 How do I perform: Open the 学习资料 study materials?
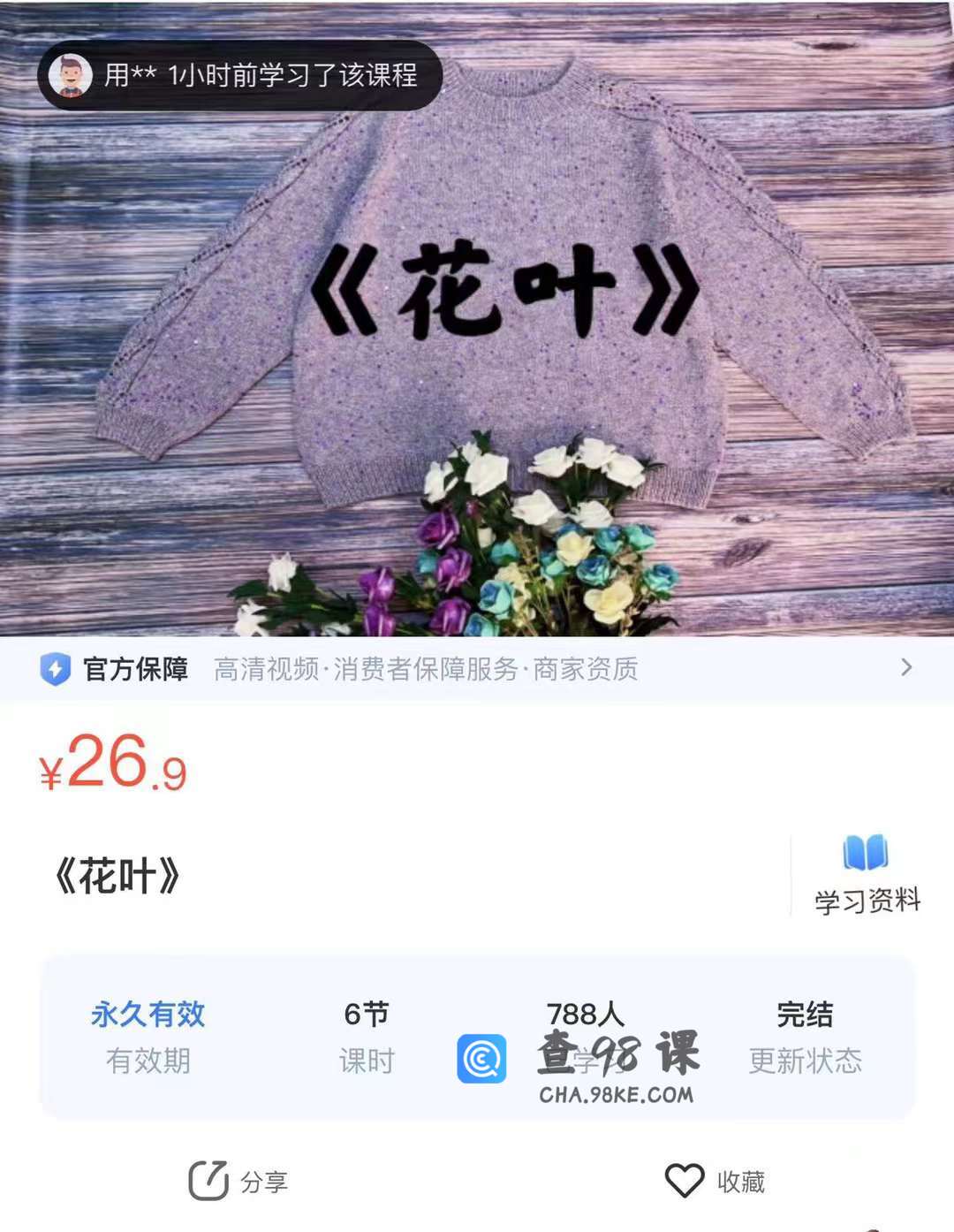coord(866,875)
